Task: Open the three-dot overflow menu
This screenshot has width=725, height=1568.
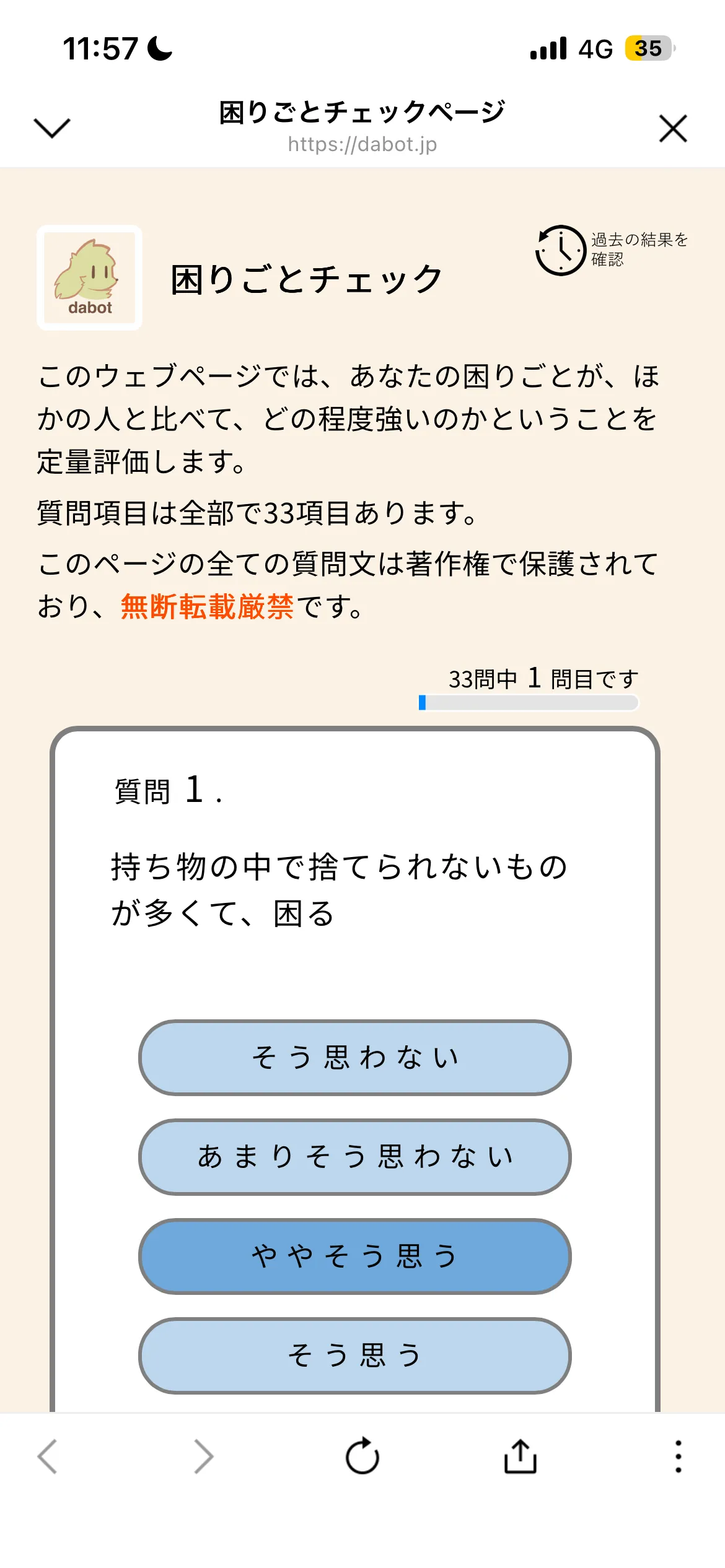Action: [x=679, y=1456]
